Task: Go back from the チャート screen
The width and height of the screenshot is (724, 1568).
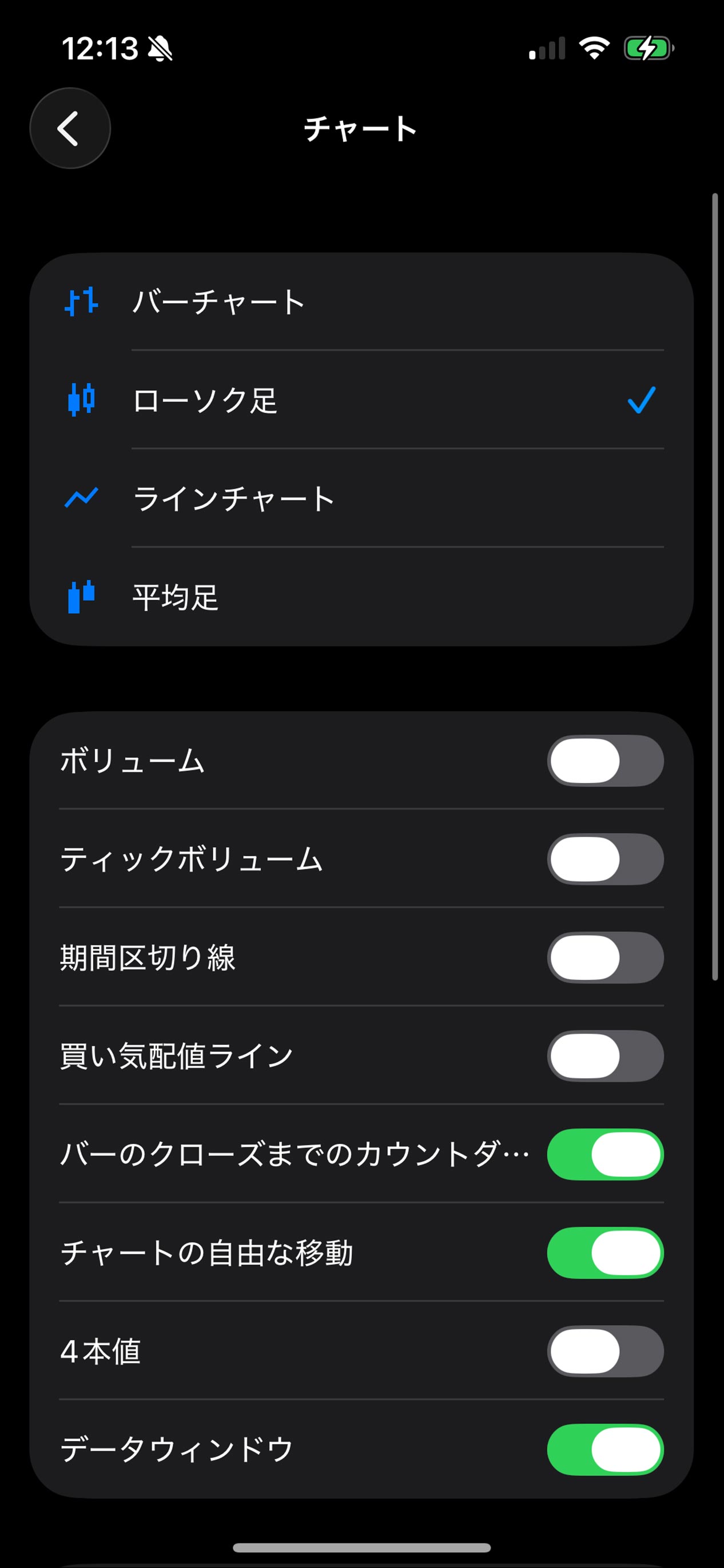Action: [70, 128]
